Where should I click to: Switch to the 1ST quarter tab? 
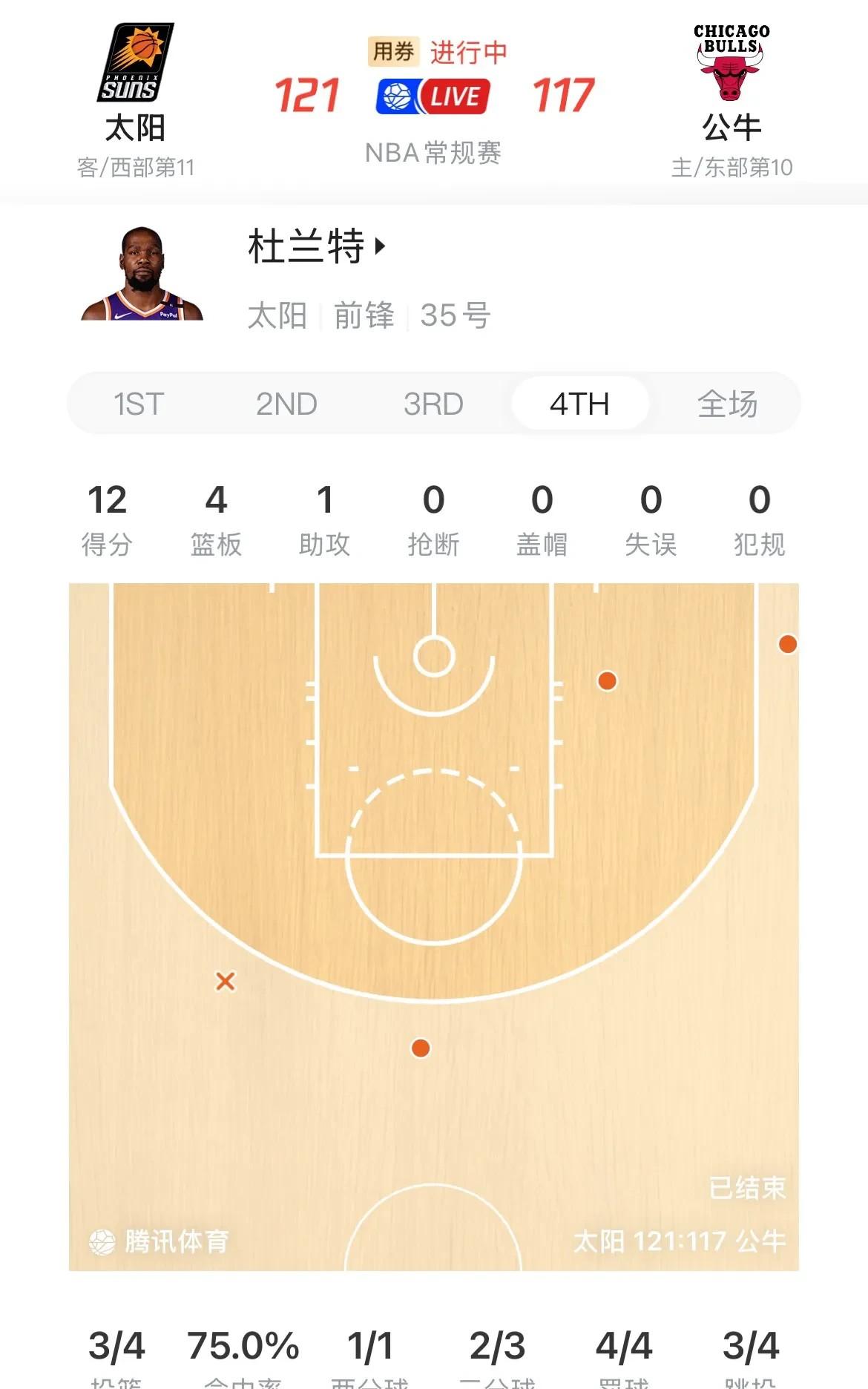click(139, 404)
